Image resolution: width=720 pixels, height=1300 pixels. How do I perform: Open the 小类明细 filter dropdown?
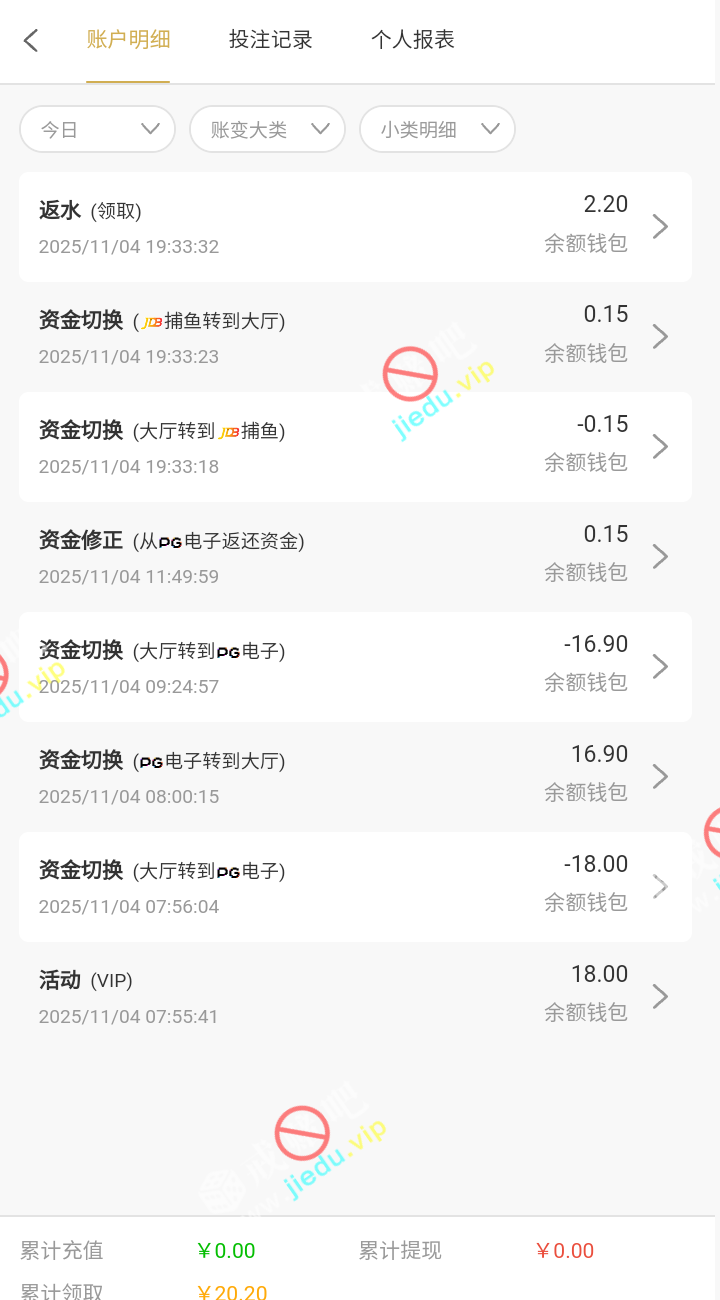(x=438, y=129)
